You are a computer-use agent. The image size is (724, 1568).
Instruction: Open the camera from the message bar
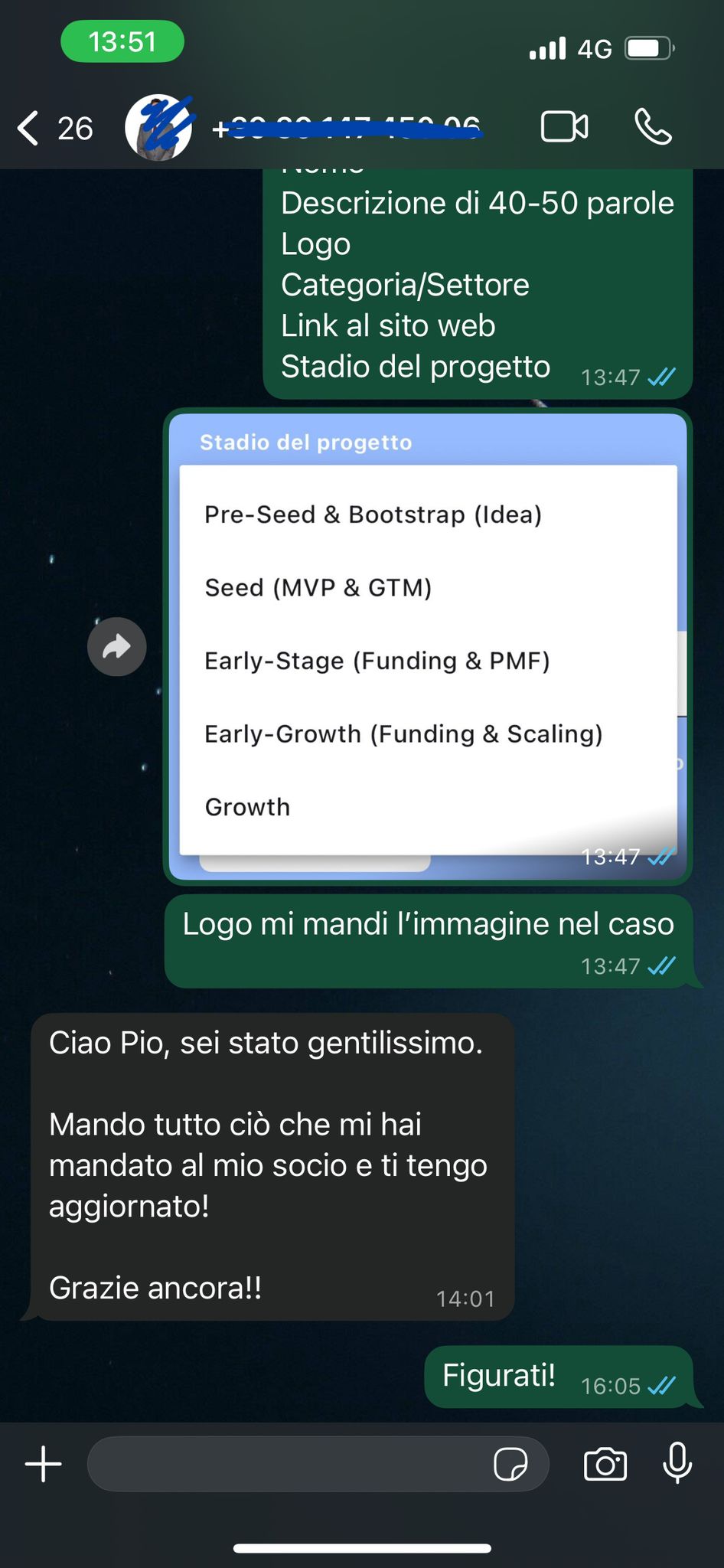click(x=605, y=1463)
